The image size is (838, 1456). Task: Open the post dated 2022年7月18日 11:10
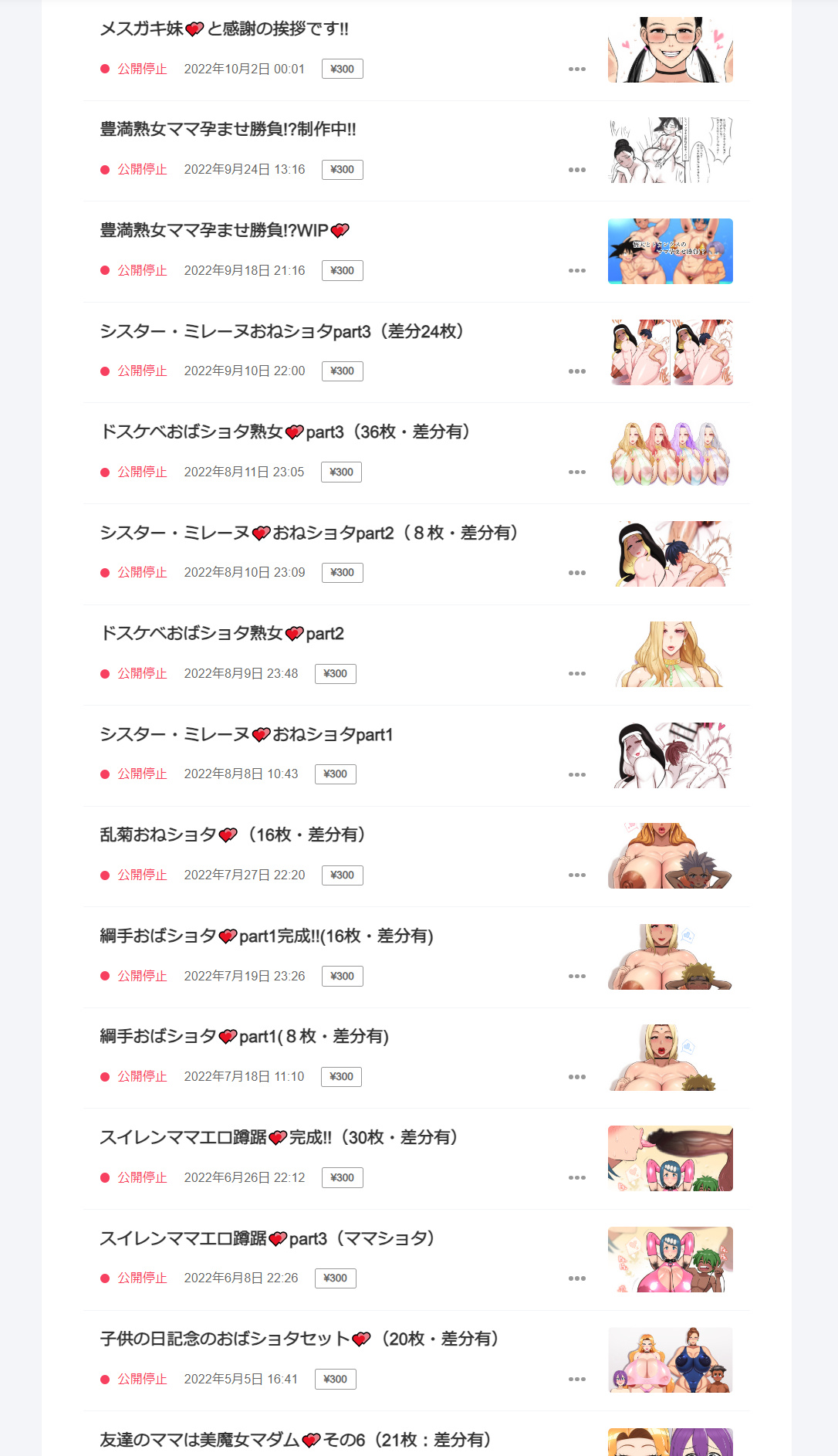tap(244, 1037)
